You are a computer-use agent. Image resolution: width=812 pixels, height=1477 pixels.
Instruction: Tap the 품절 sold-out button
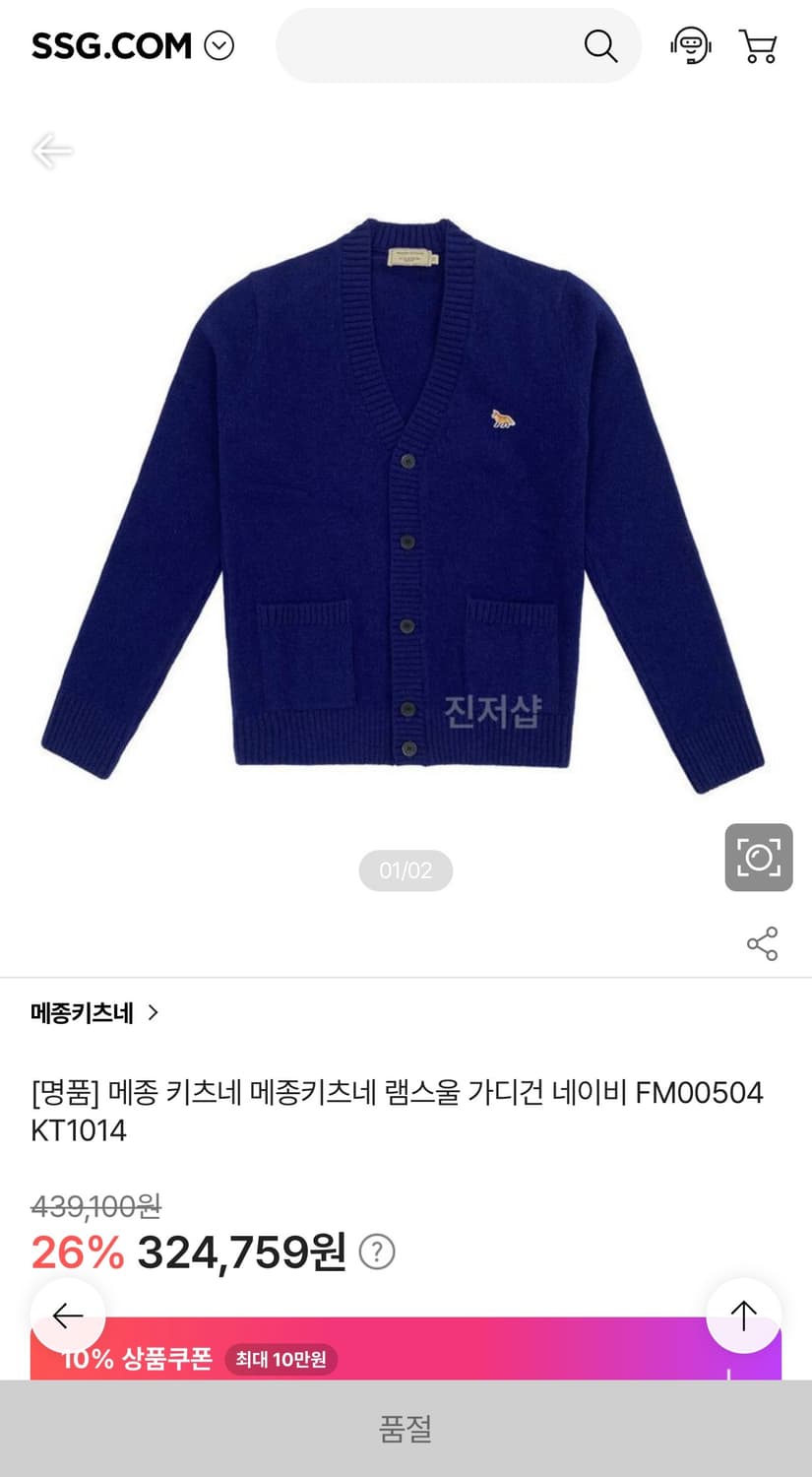point(406,1430)
